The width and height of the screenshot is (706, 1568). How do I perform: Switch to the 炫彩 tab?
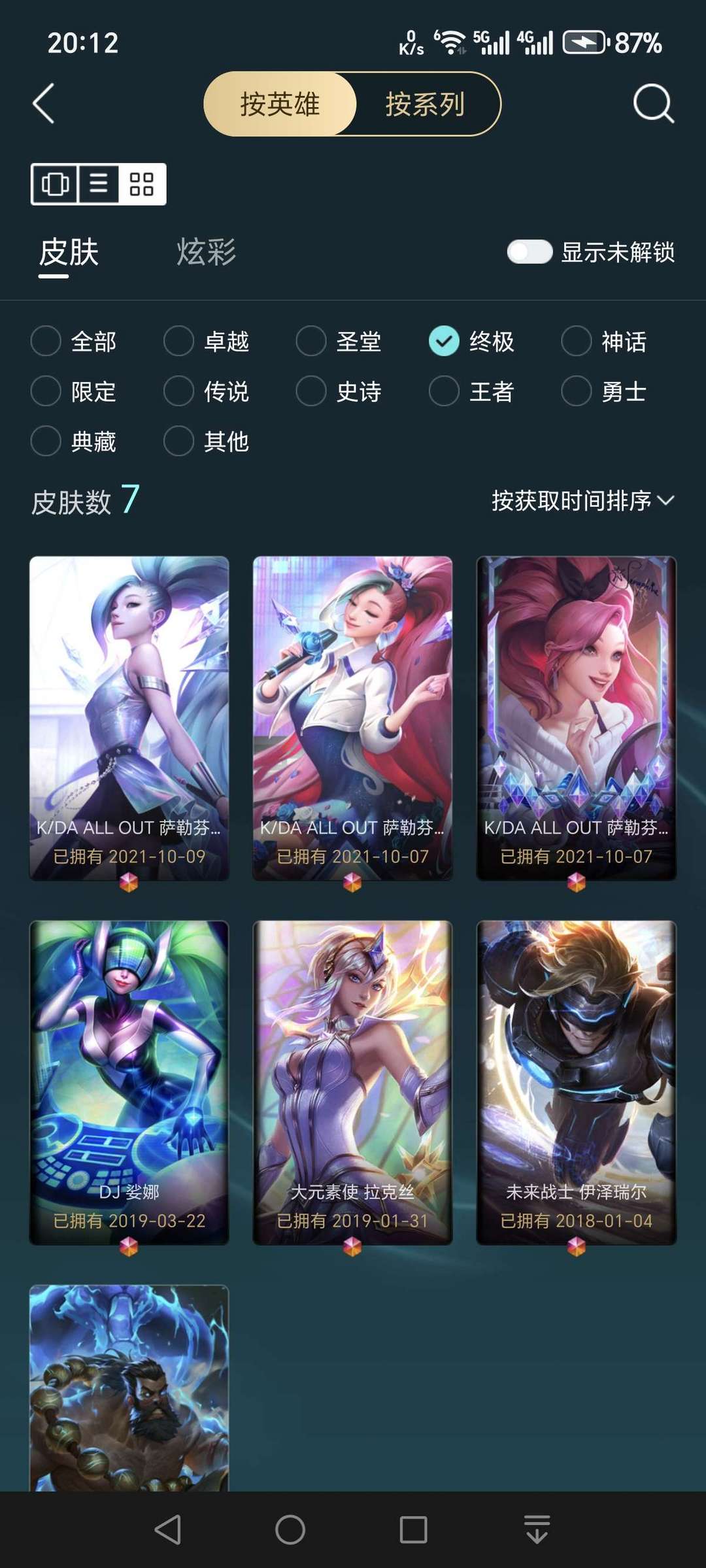[x=206, y=252]
